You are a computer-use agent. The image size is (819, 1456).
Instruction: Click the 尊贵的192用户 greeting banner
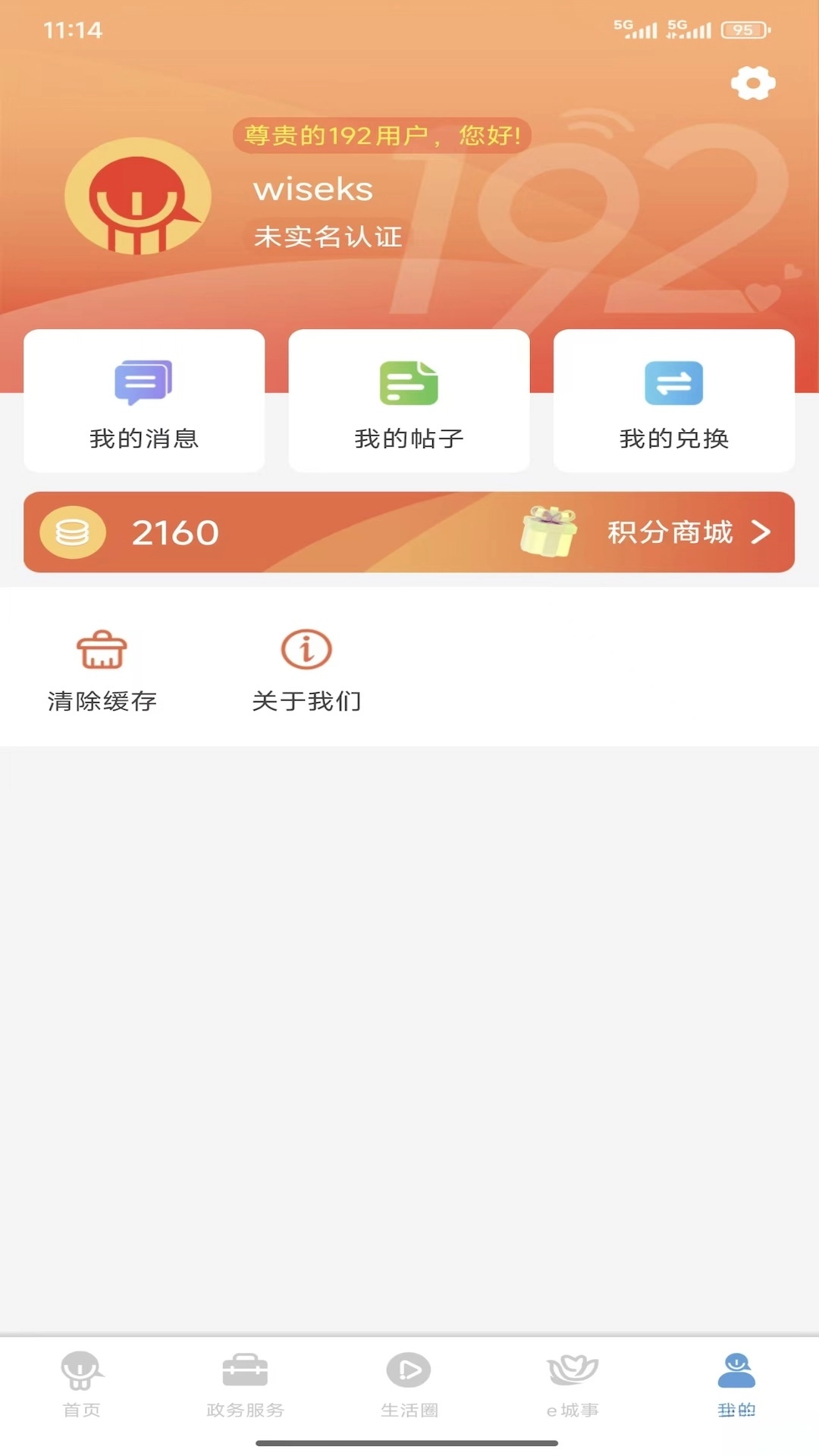381,135
